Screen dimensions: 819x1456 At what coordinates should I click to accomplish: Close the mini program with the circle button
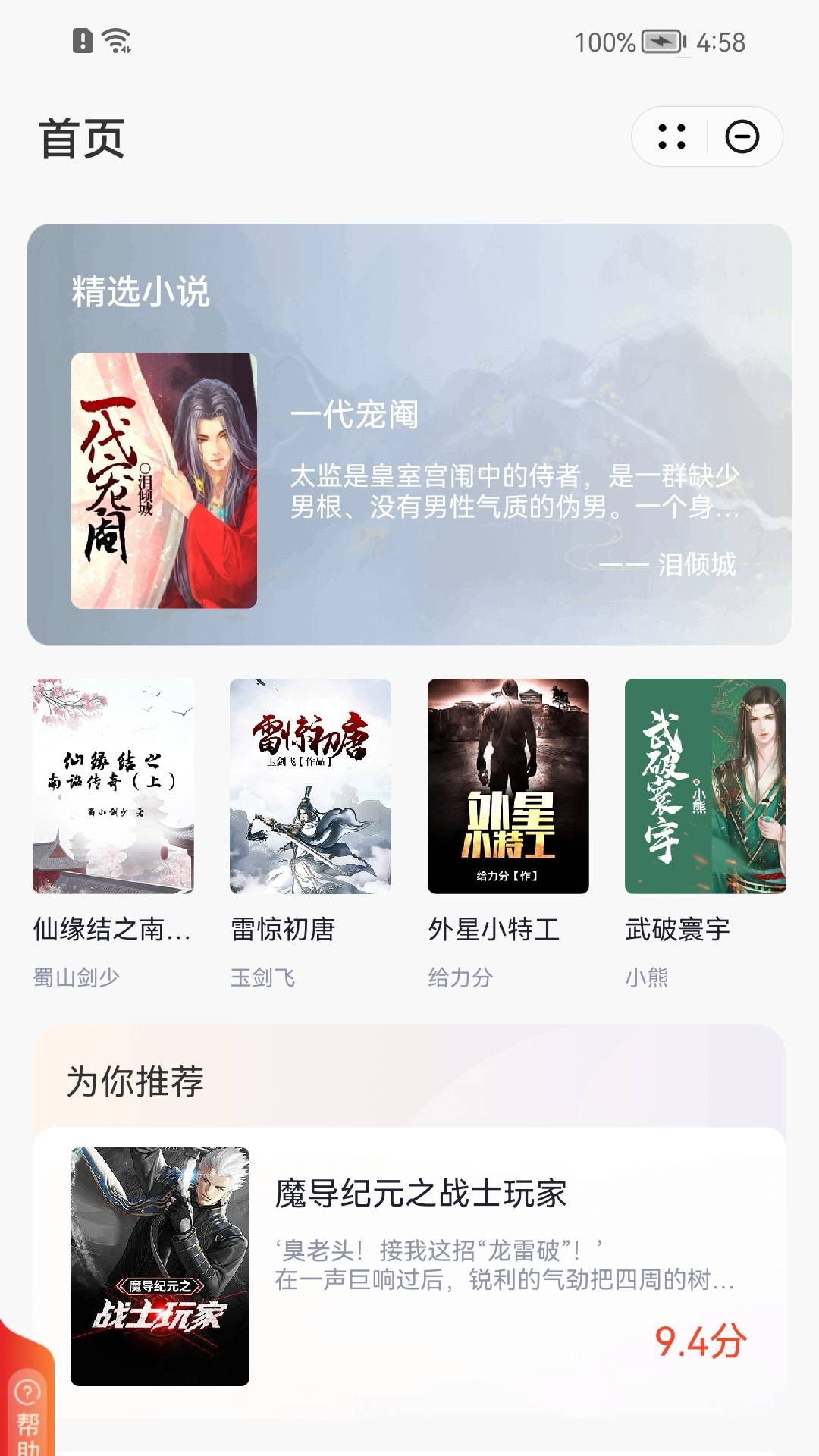[742, 137]
